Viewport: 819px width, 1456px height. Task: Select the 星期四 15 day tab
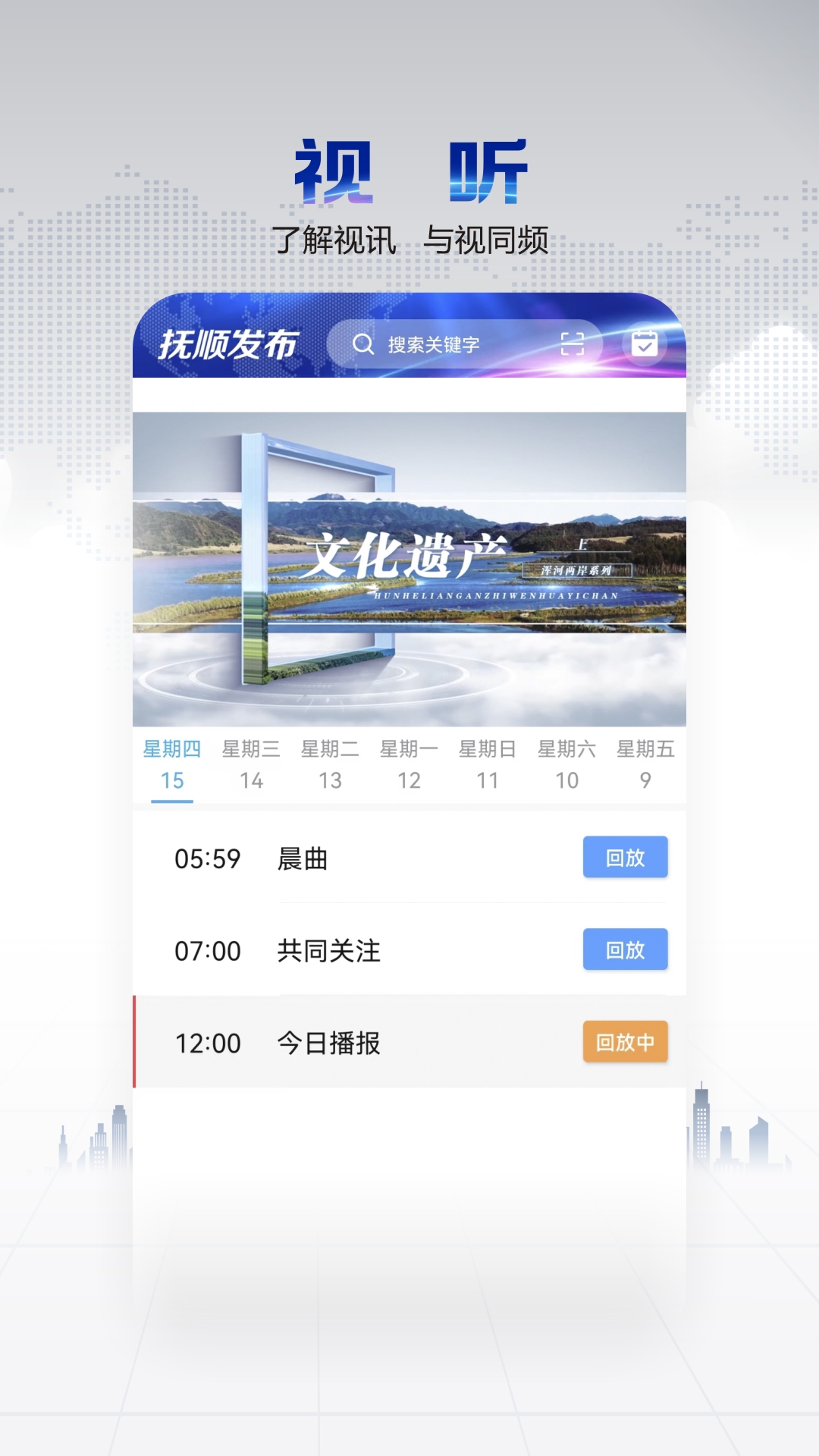173,762
